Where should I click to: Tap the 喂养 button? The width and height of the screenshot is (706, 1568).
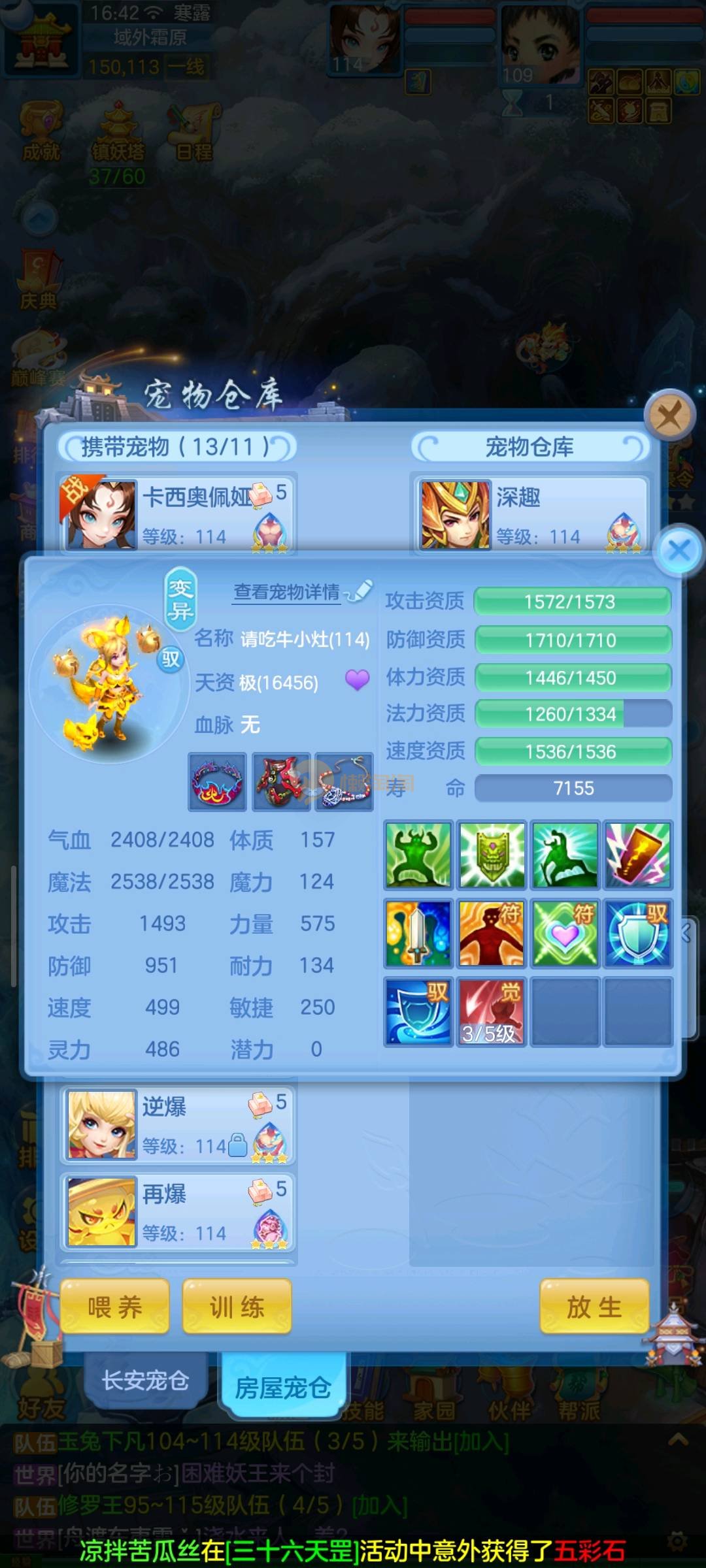(114, 1307)
